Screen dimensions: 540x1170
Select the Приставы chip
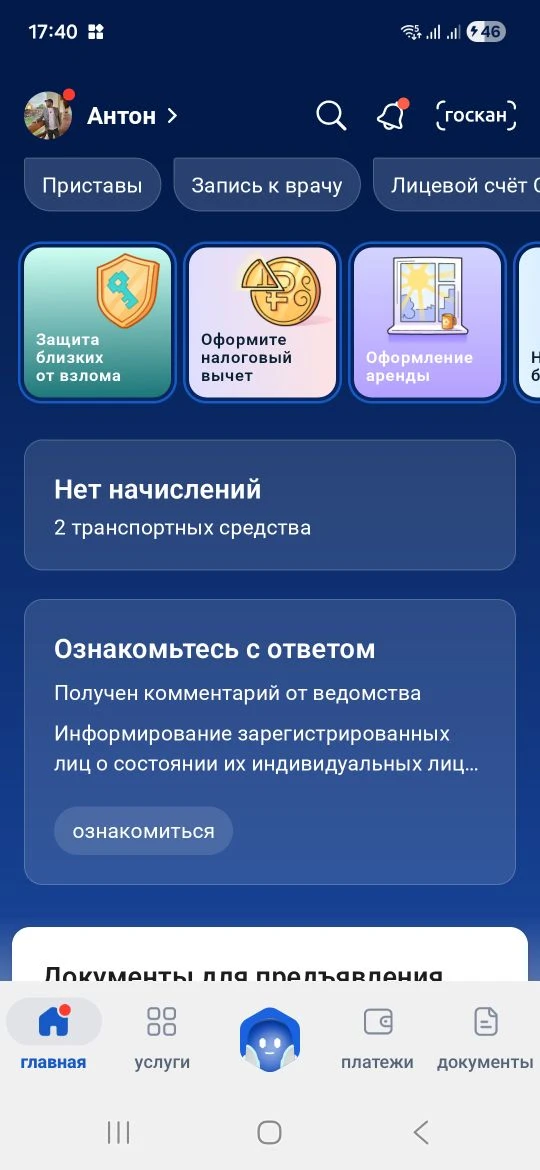(92, 185)
